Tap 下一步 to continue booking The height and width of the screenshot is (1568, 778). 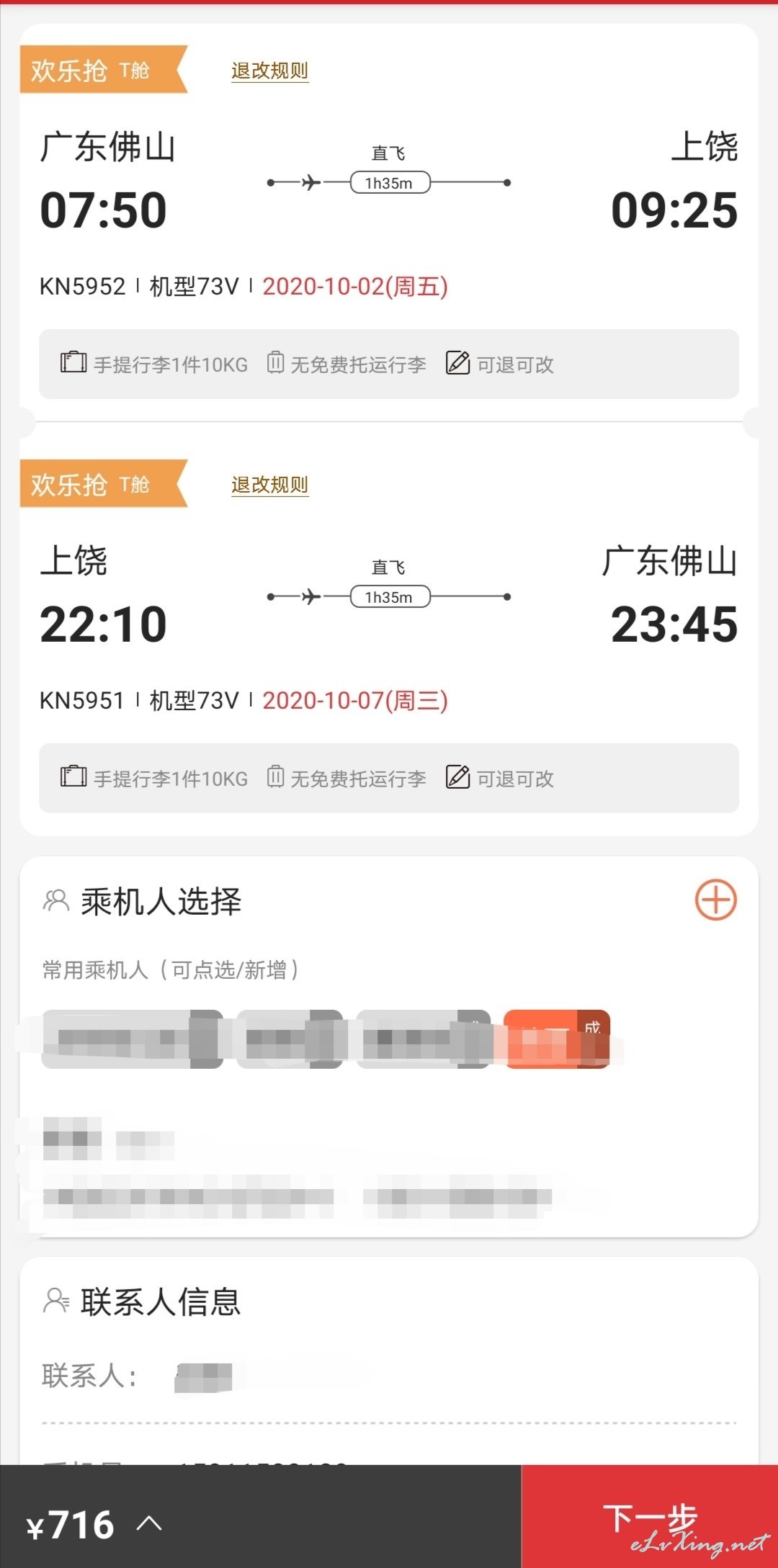650,1516
